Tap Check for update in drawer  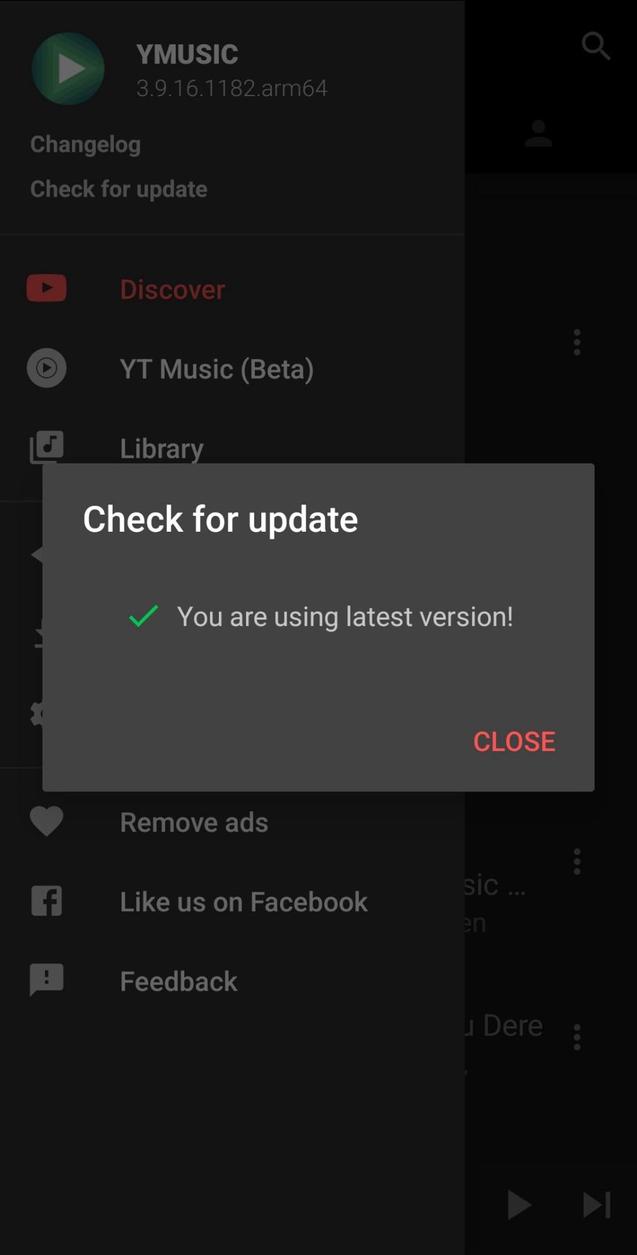coord(118,189)
